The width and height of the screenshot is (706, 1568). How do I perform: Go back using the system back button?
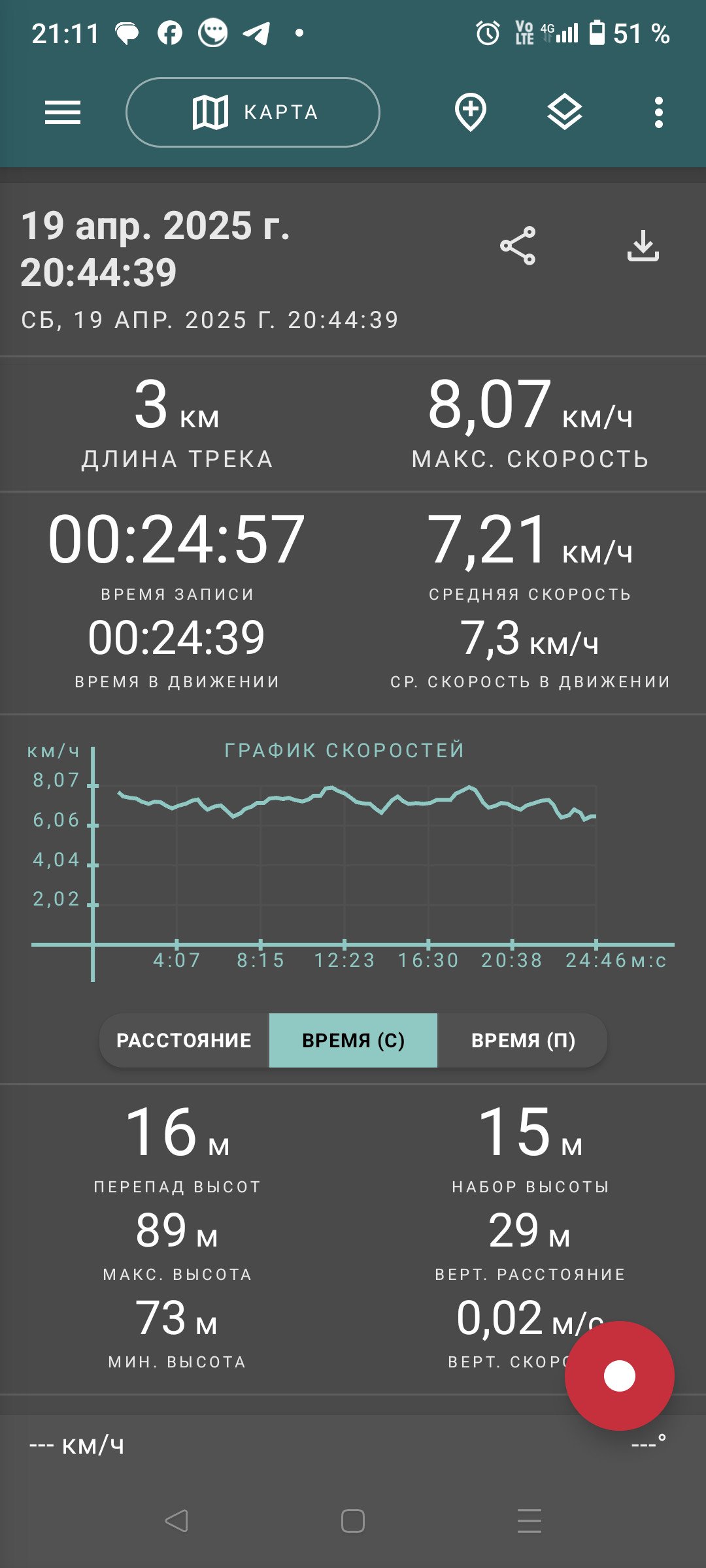click(176, 1521)
